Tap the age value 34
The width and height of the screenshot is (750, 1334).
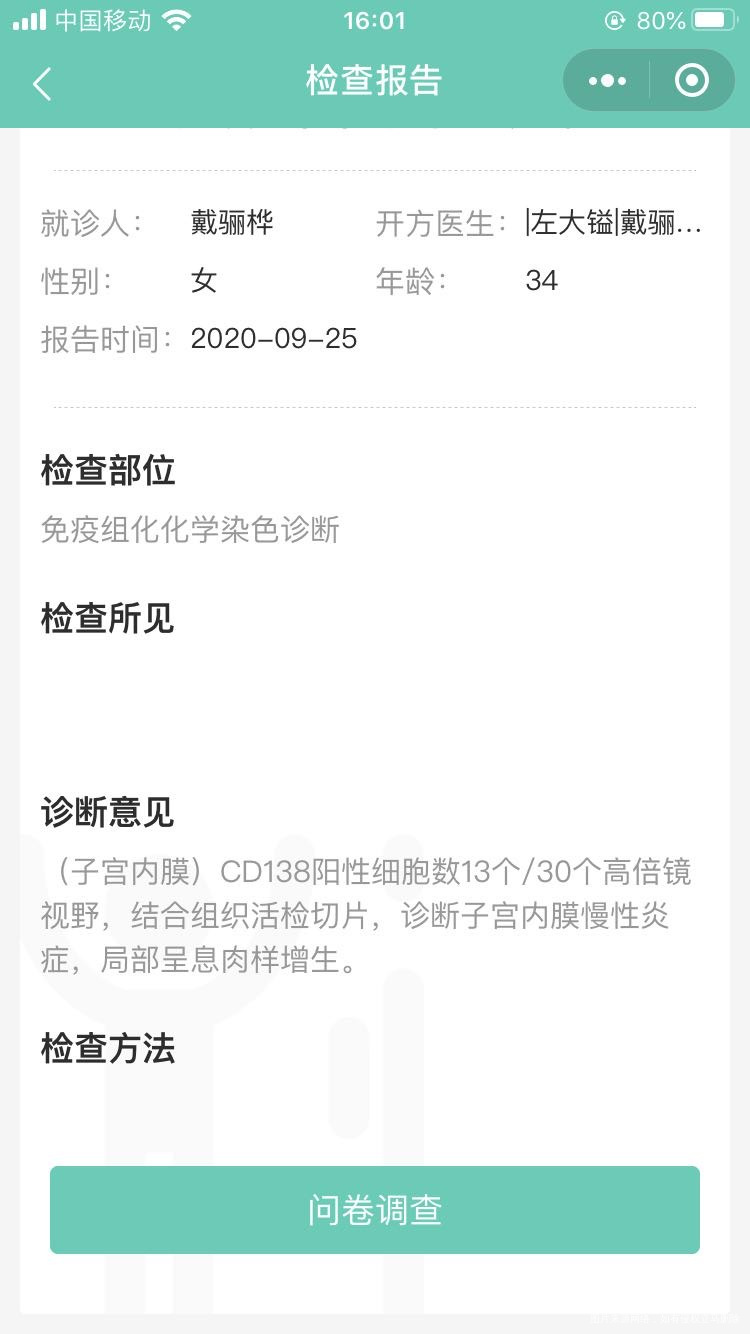(x=543, y=281)
